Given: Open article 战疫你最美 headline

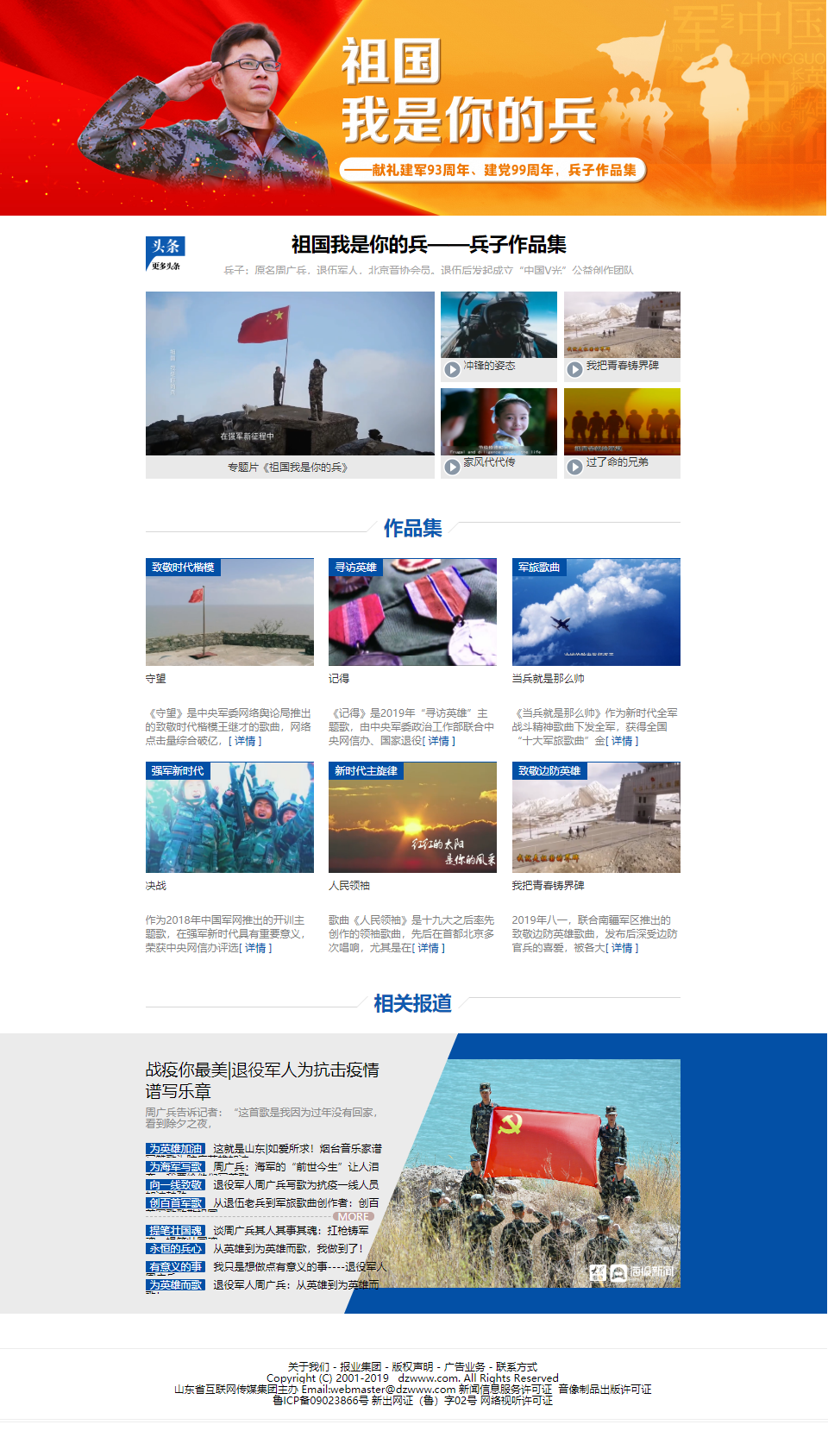Looking at the screenshot, I should [x=262, y=1080].
